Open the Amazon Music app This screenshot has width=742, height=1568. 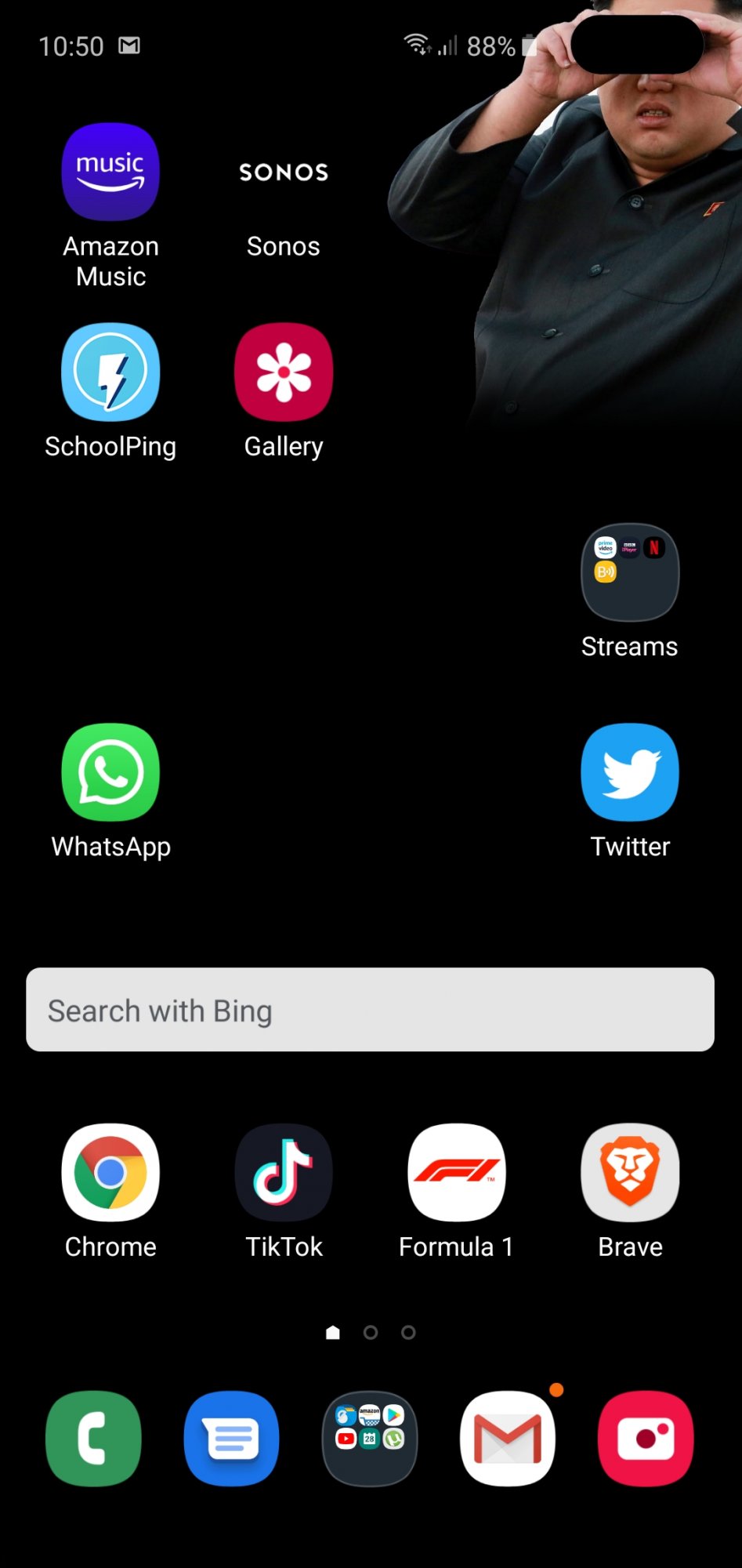(x=110, y=172)
